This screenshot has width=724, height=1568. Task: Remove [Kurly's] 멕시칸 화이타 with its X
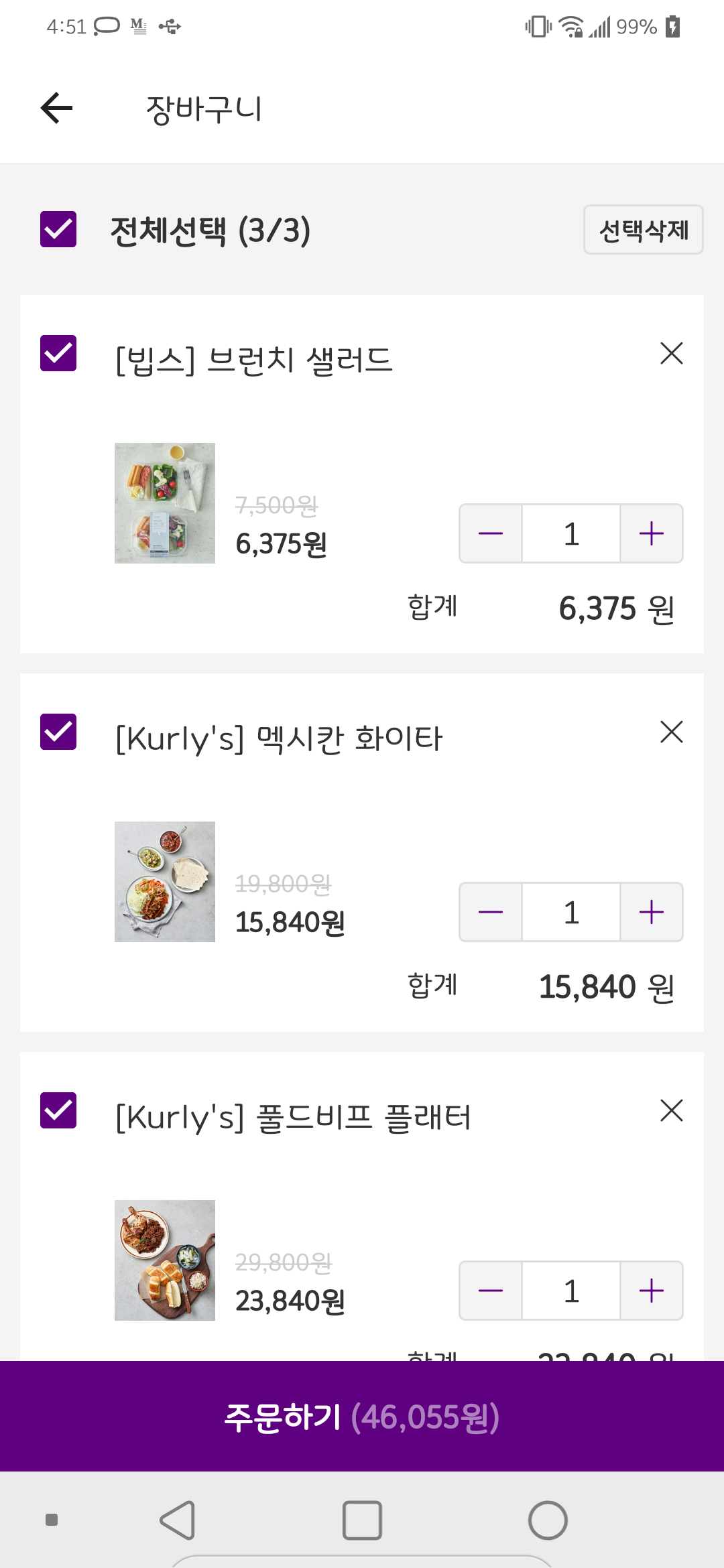point(671,732)
